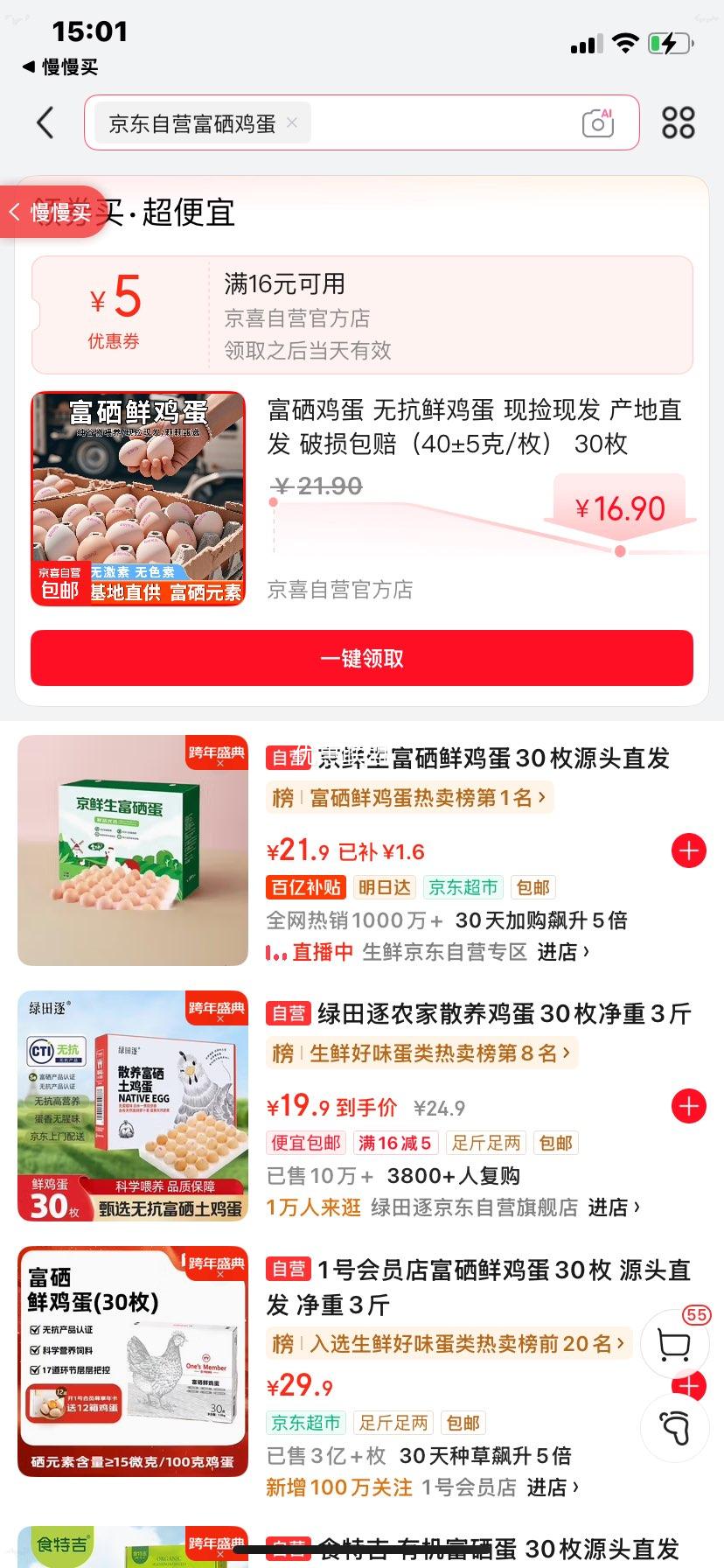This screenshot has height=1568, width=724.
Task: Add 京鲜生富硒鲜鸡蛋 via its red plus icon
Action: pyautogui.click(x=689, y=850)
